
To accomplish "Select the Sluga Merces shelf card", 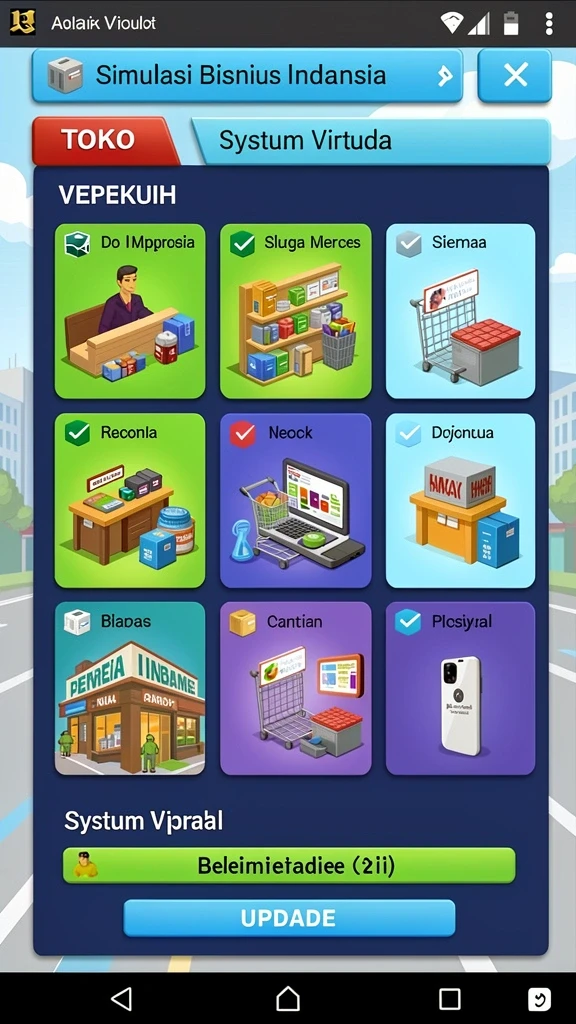I will [x=295, y=311].
